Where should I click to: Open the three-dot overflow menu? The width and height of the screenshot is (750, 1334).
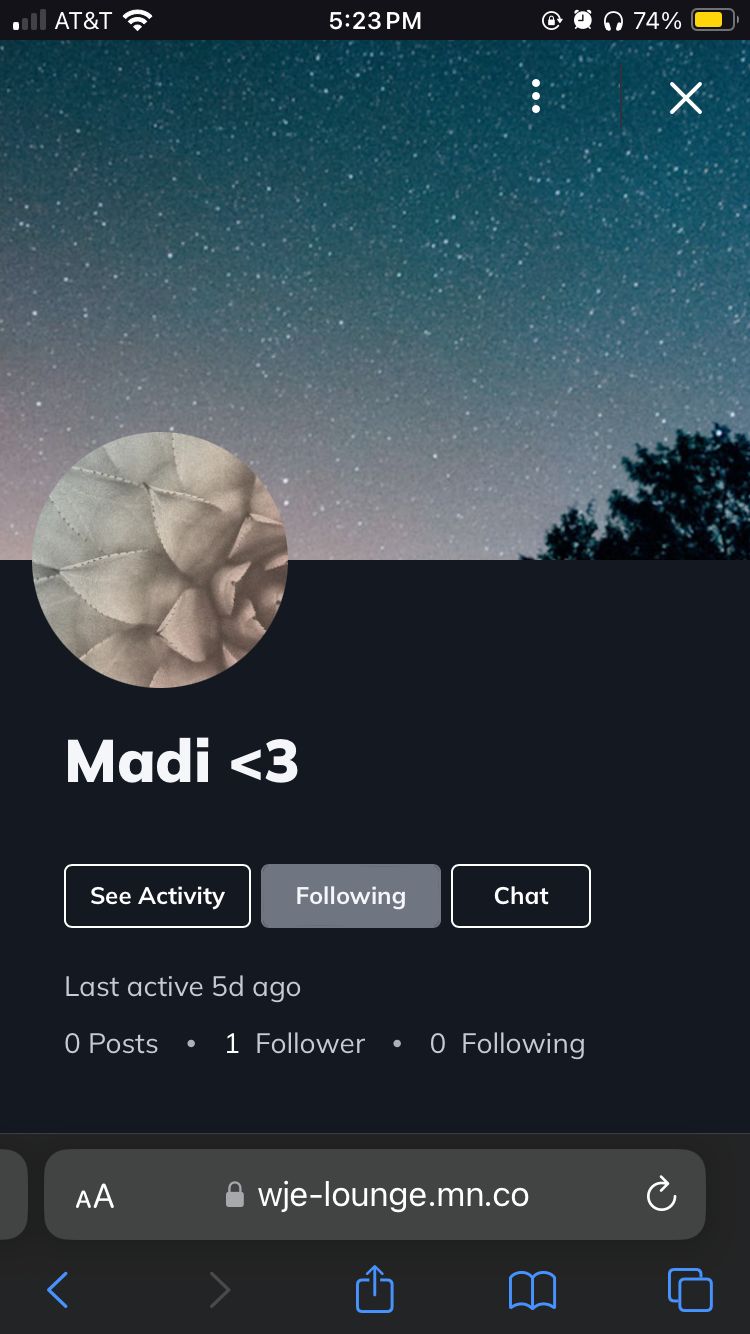[x=536, y=96]
